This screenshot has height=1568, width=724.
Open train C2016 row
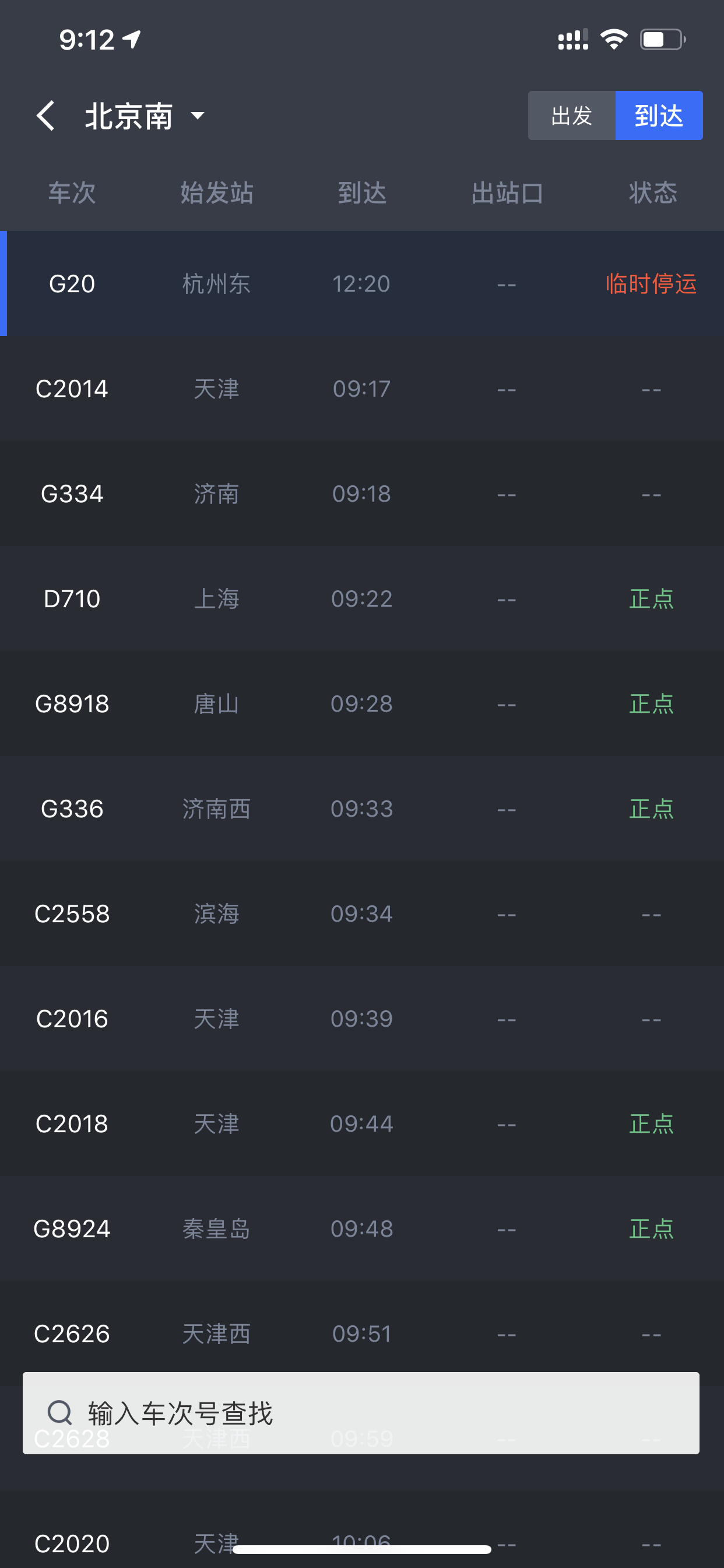(x=362, y=1019)
